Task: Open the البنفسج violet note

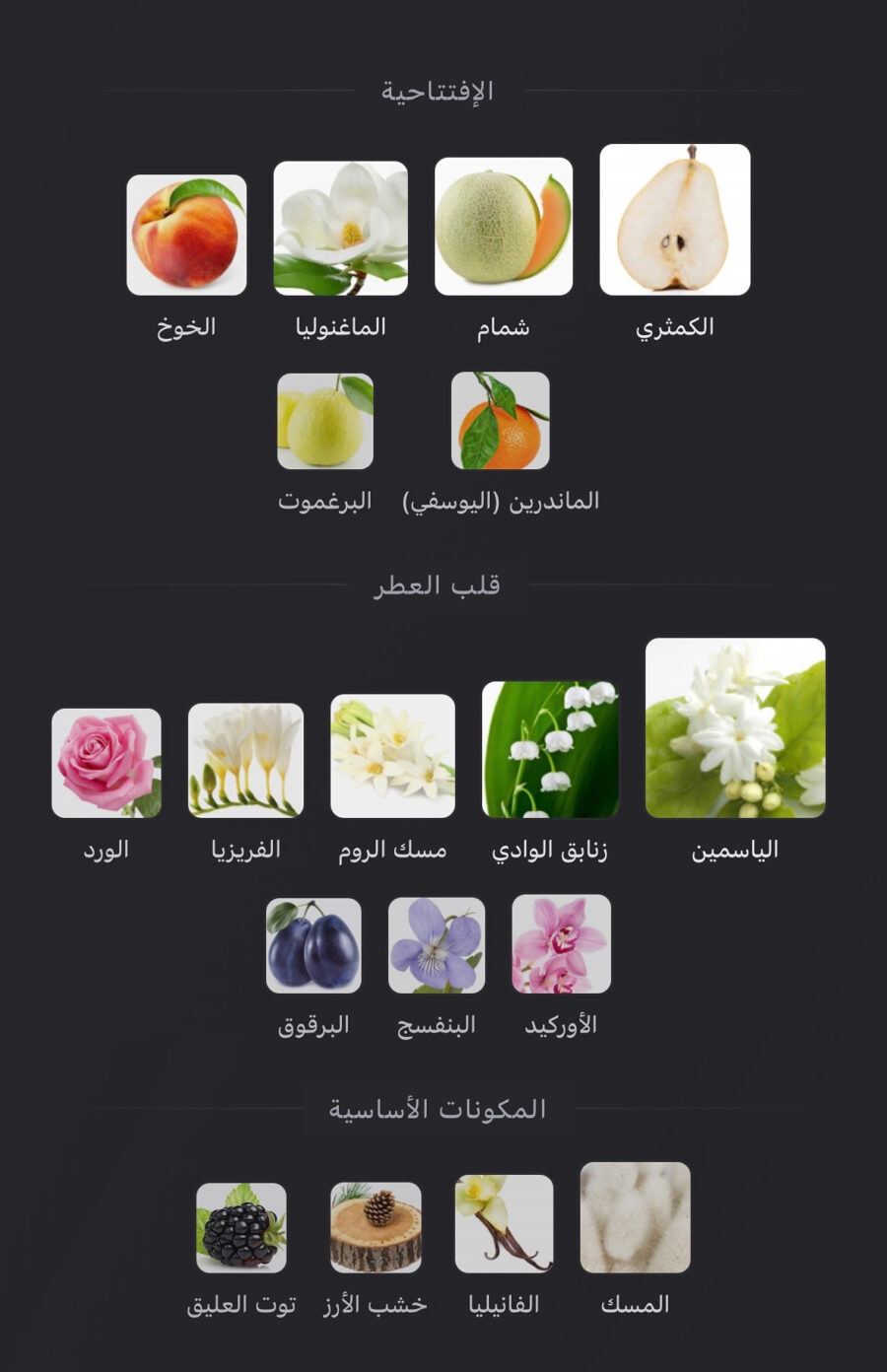Action: (437, 945)
